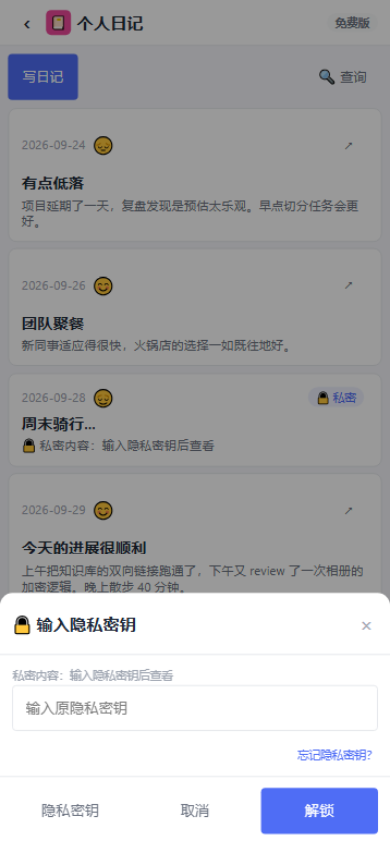
Task: Focus the 输入原隐私密钥 field
Action: pyautogui.click(x=195, y=708)
